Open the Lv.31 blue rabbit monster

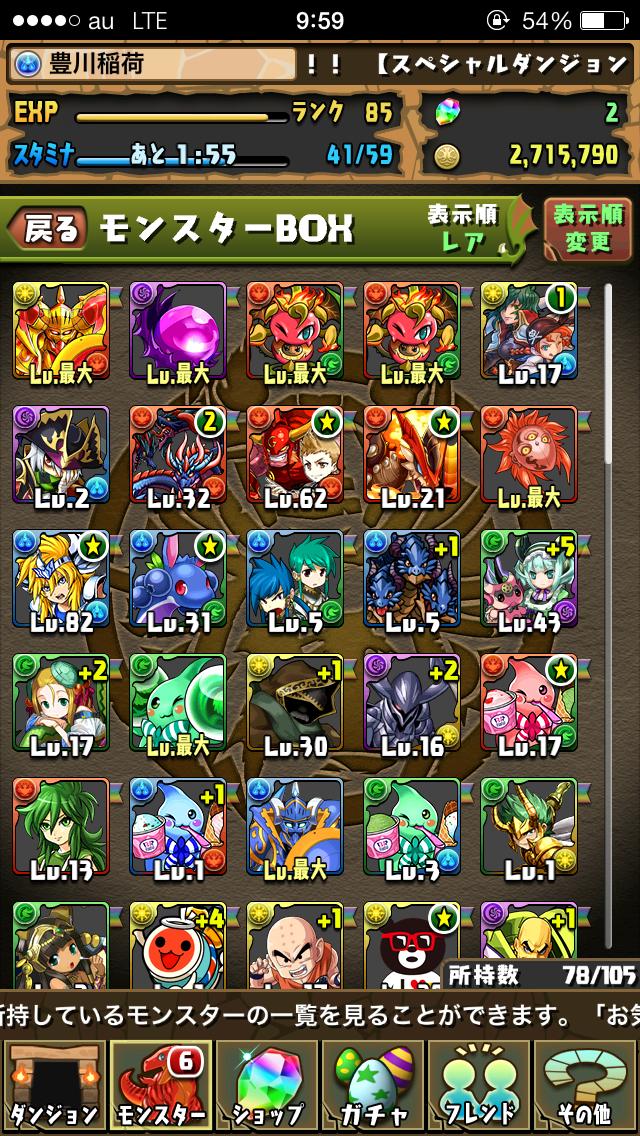coord(178,580)
